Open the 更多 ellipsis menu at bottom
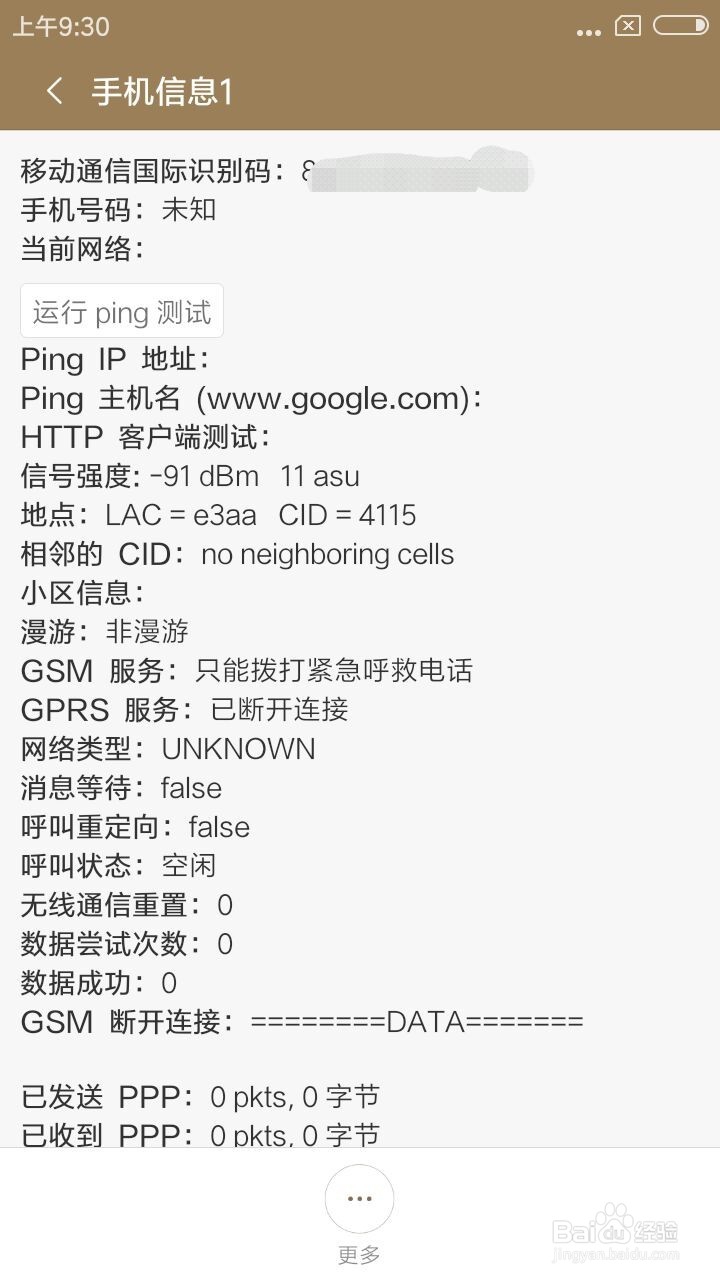720x1280 pixels. [x=359, y=1198]
